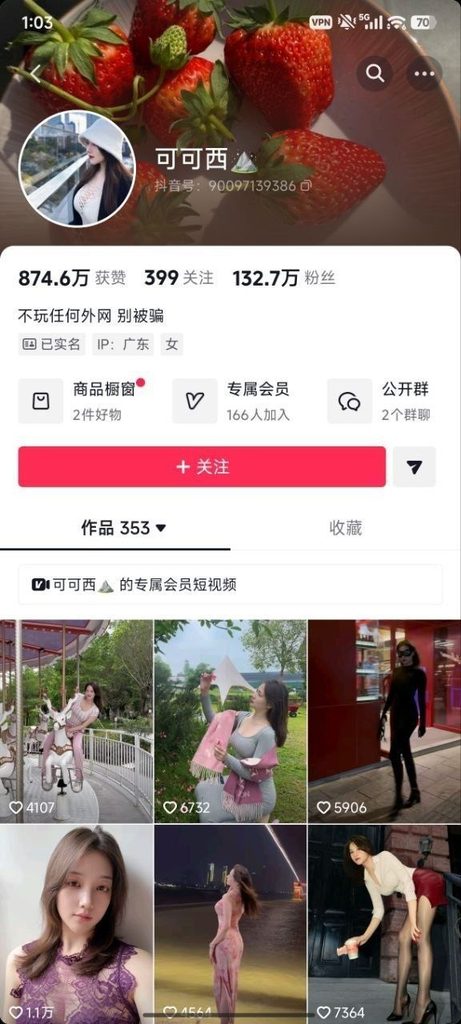This screenshot has height=1024, width=461.
Task: Open the 可可西 profile avatar
Action: [77, 168]
